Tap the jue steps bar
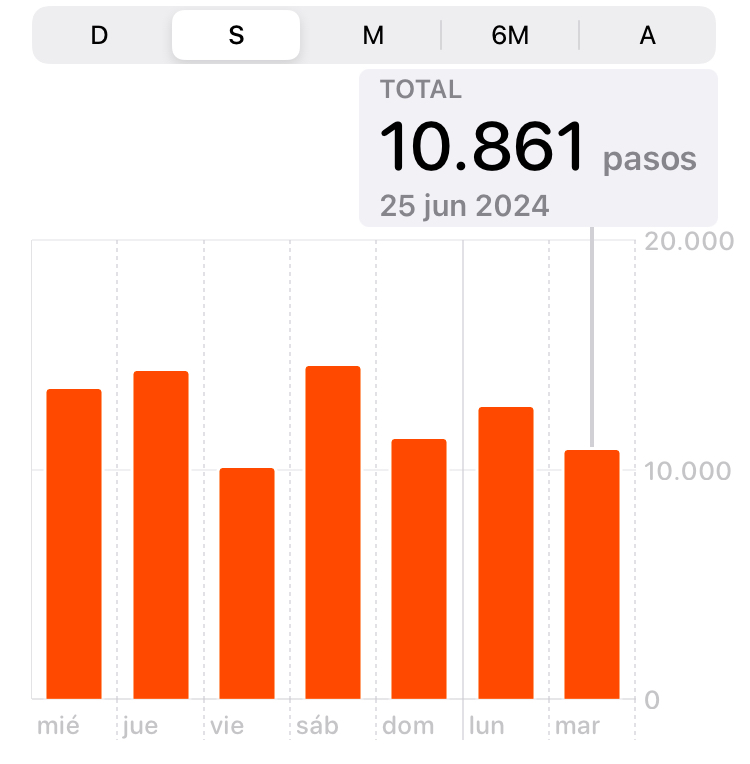The height and width of the screenshot is (764, 750). (161, 535)
